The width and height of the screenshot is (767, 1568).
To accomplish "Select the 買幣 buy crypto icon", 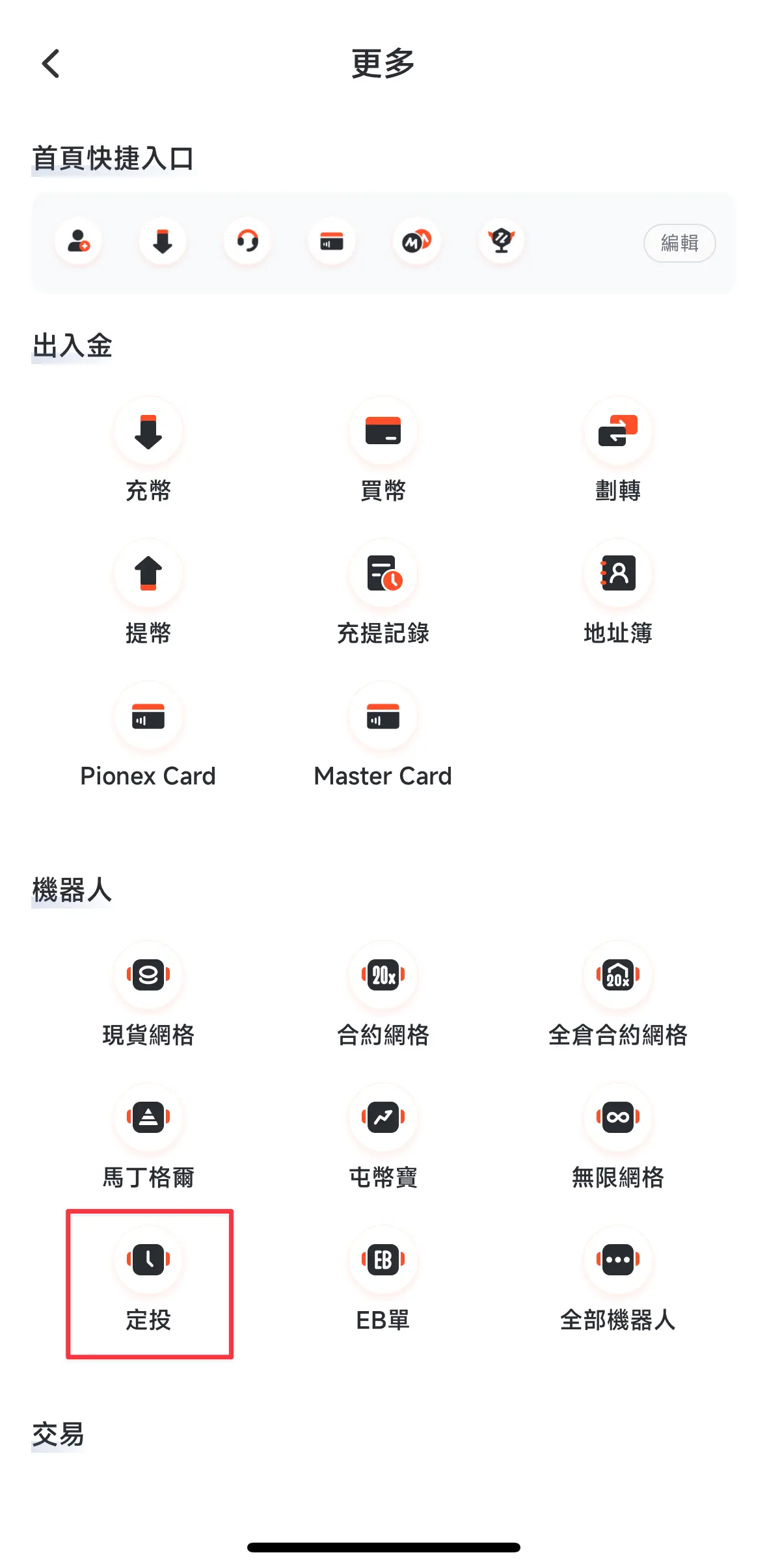I will pyautogui.click(x=383, y=431).
